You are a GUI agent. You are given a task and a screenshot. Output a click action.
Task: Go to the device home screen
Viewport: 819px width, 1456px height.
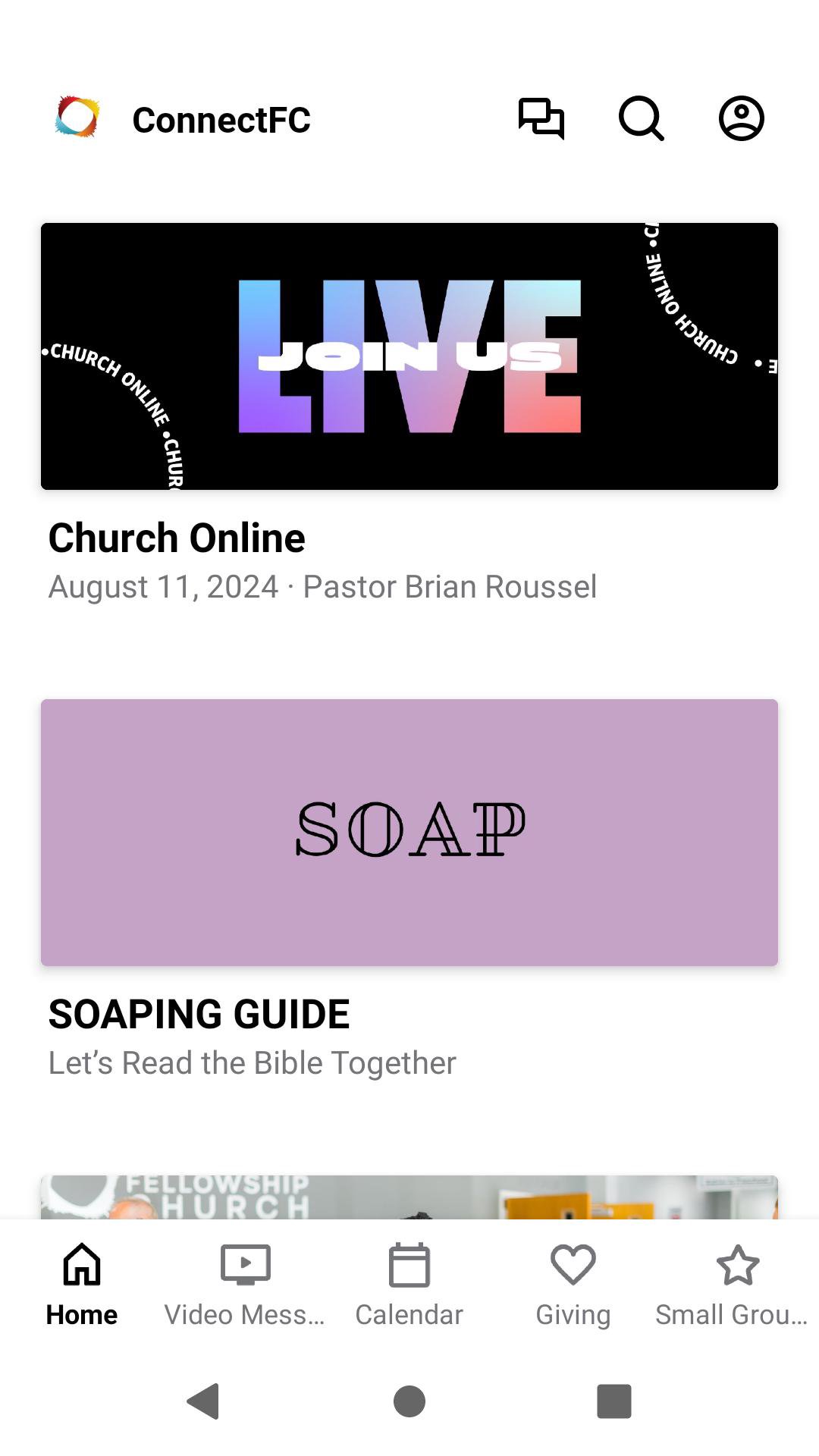409,1401
